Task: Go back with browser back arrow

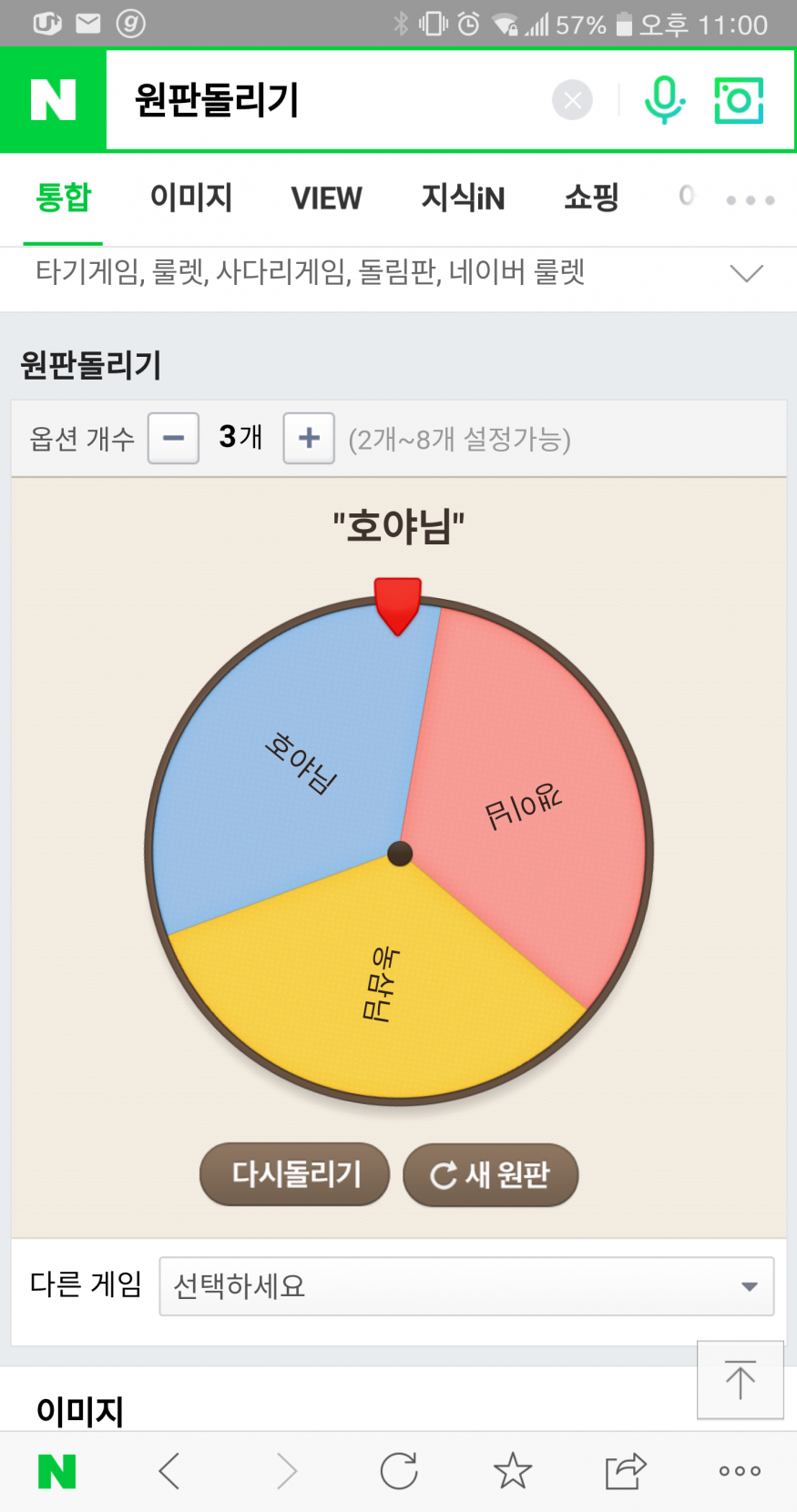Action: point(169,1470)
